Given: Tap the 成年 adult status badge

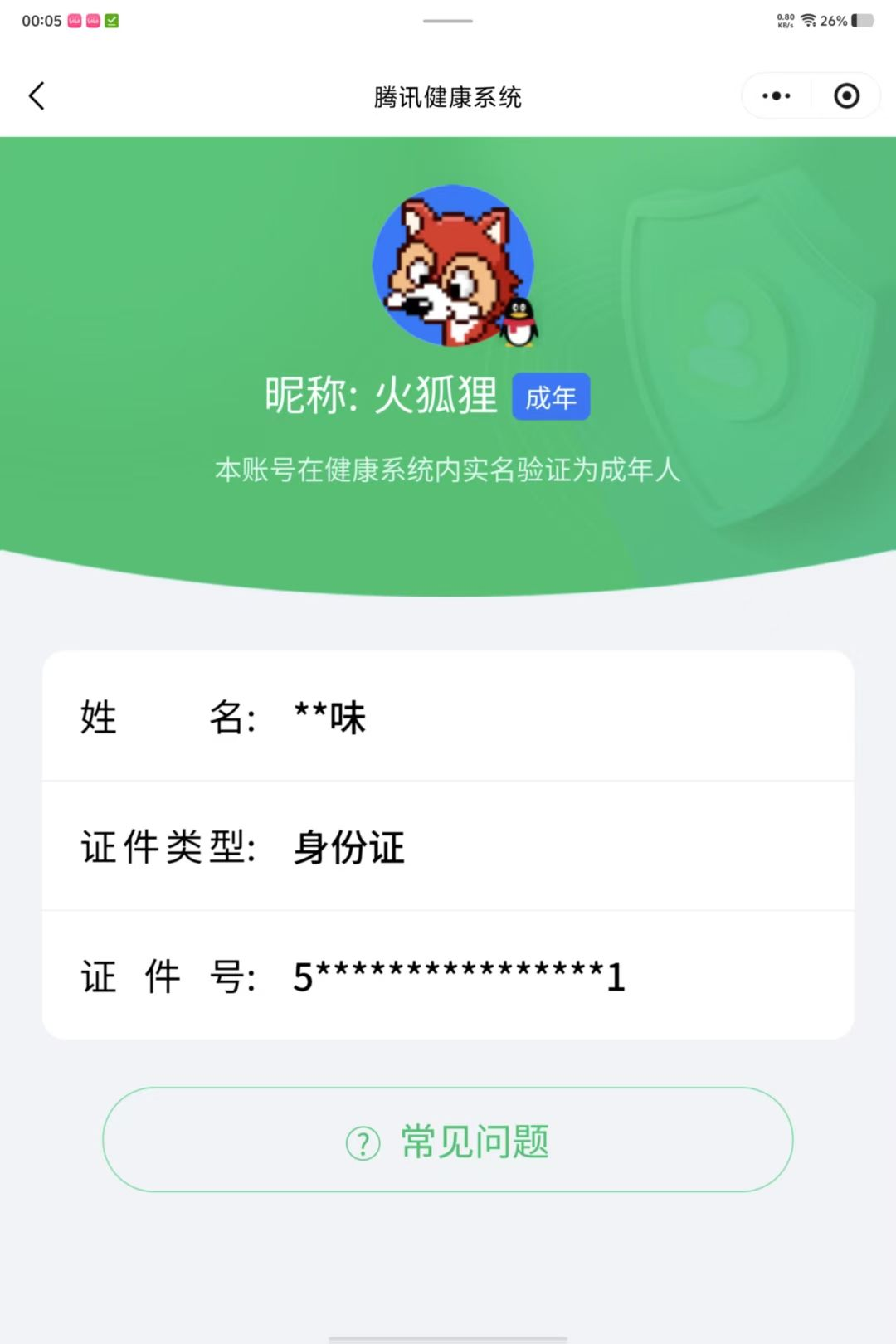Looking at the screenshot, I should 550,397.
